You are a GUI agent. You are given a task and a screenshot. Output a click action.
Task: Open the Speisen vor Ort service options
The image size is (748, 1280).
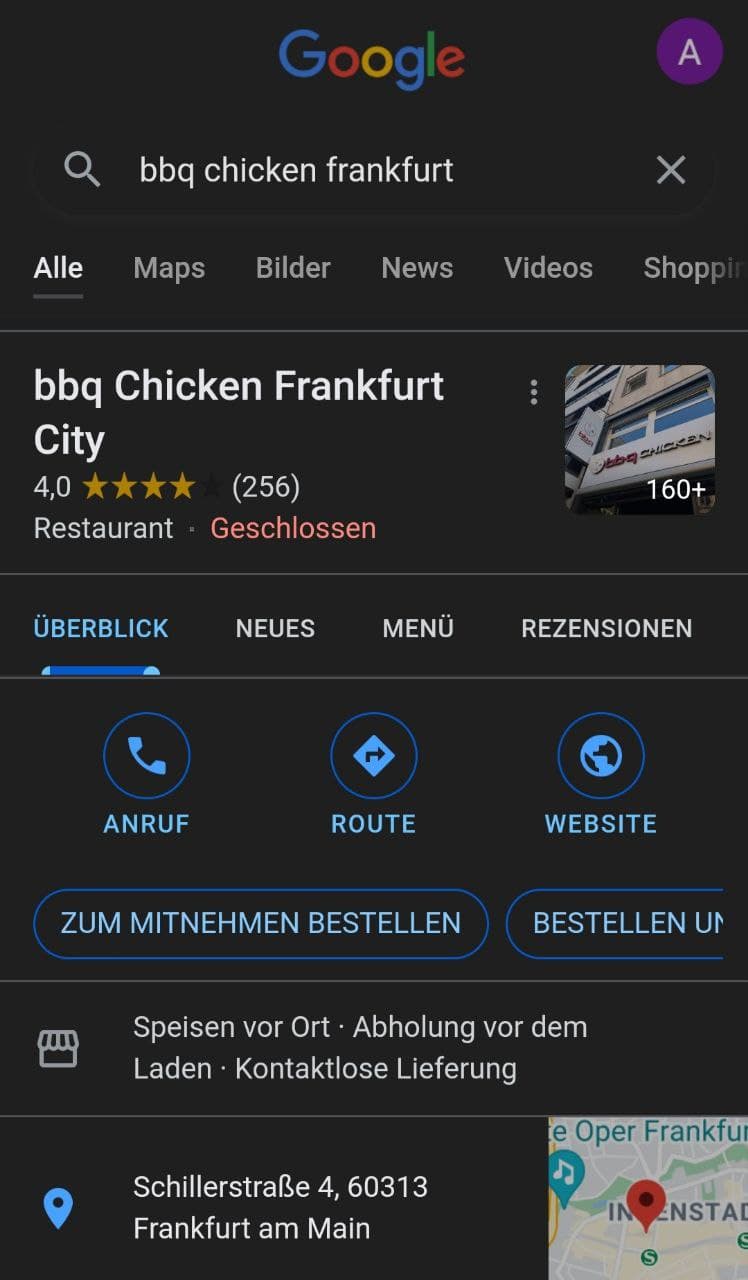pos(360,1048)
